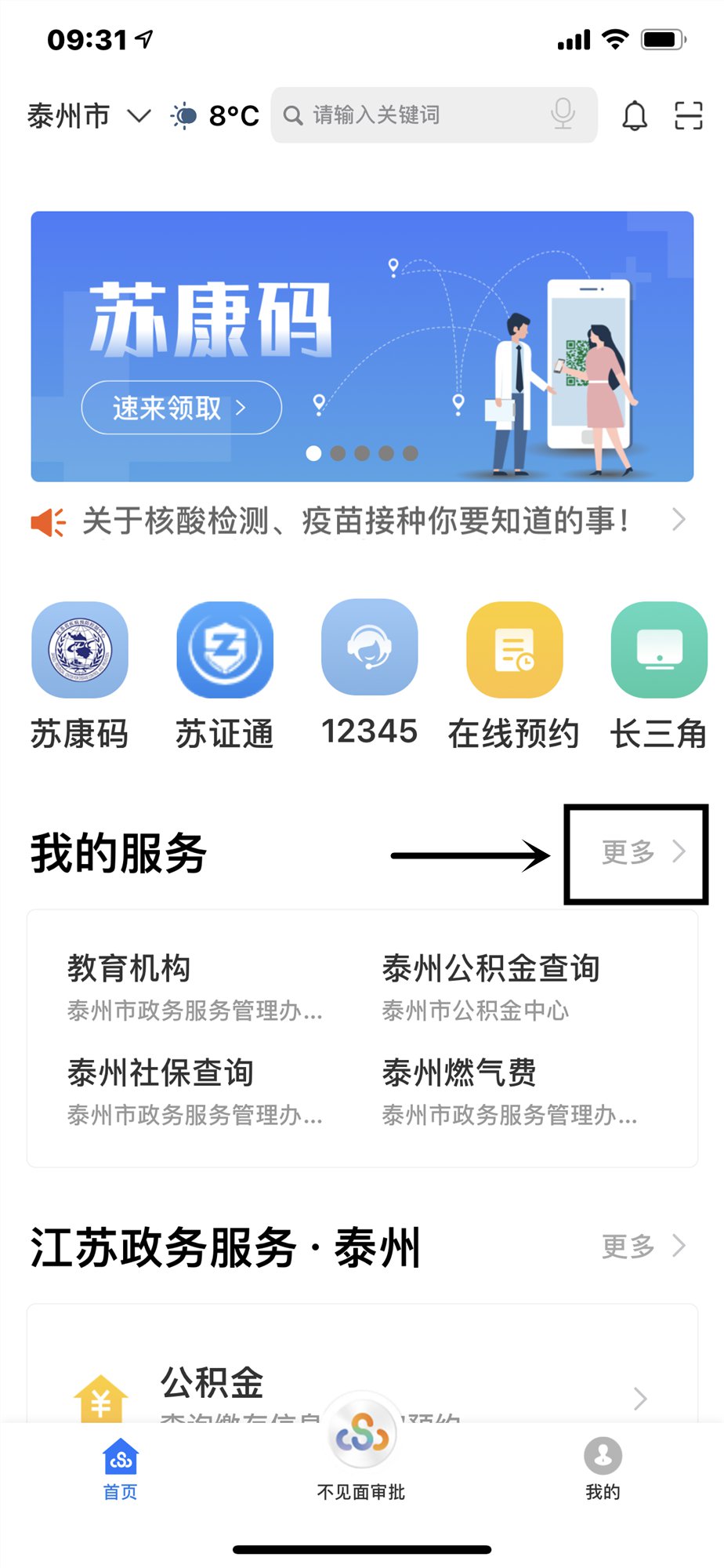View 更多 for 江苏政务服务·泰州
Screen dimensions: 724x1568
click(x=643, y=1246)
